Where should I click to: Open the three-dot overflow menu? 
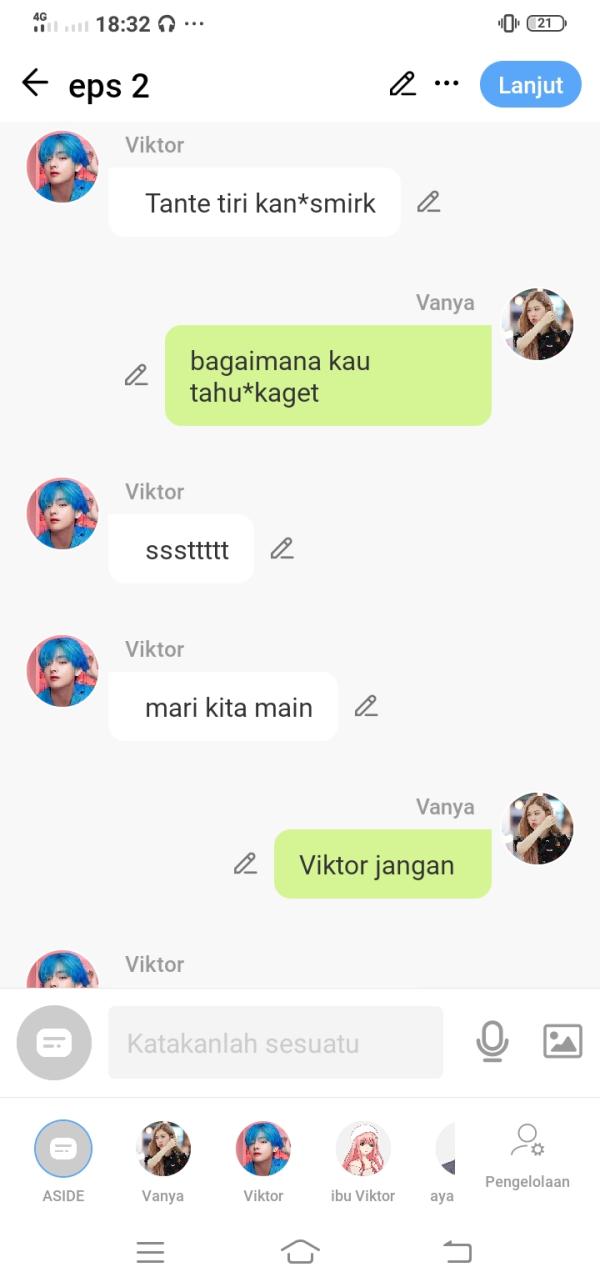446,84
